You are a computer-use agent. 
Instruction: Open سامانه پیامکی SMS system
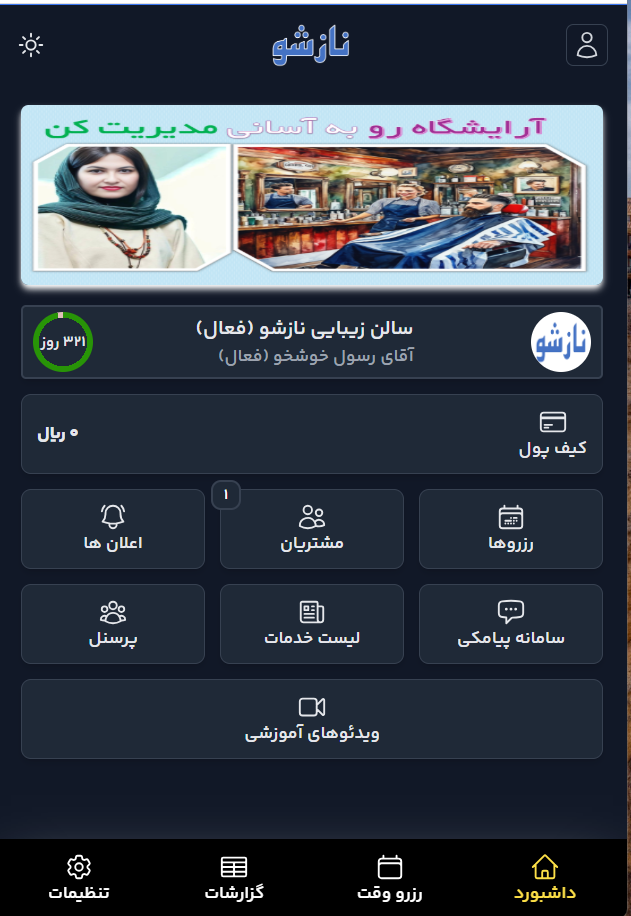(510, 624)
